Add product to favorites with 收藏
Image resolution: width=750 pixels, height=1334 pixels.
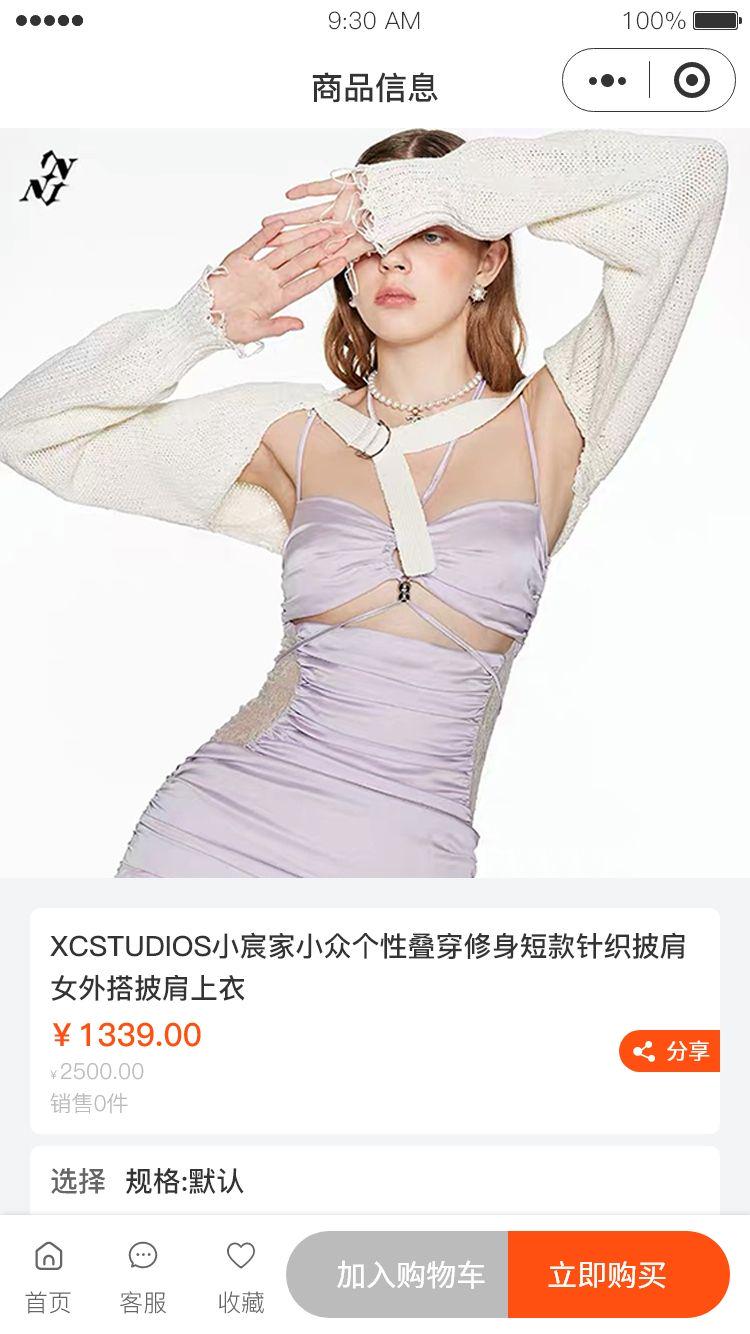[241, 1276]
